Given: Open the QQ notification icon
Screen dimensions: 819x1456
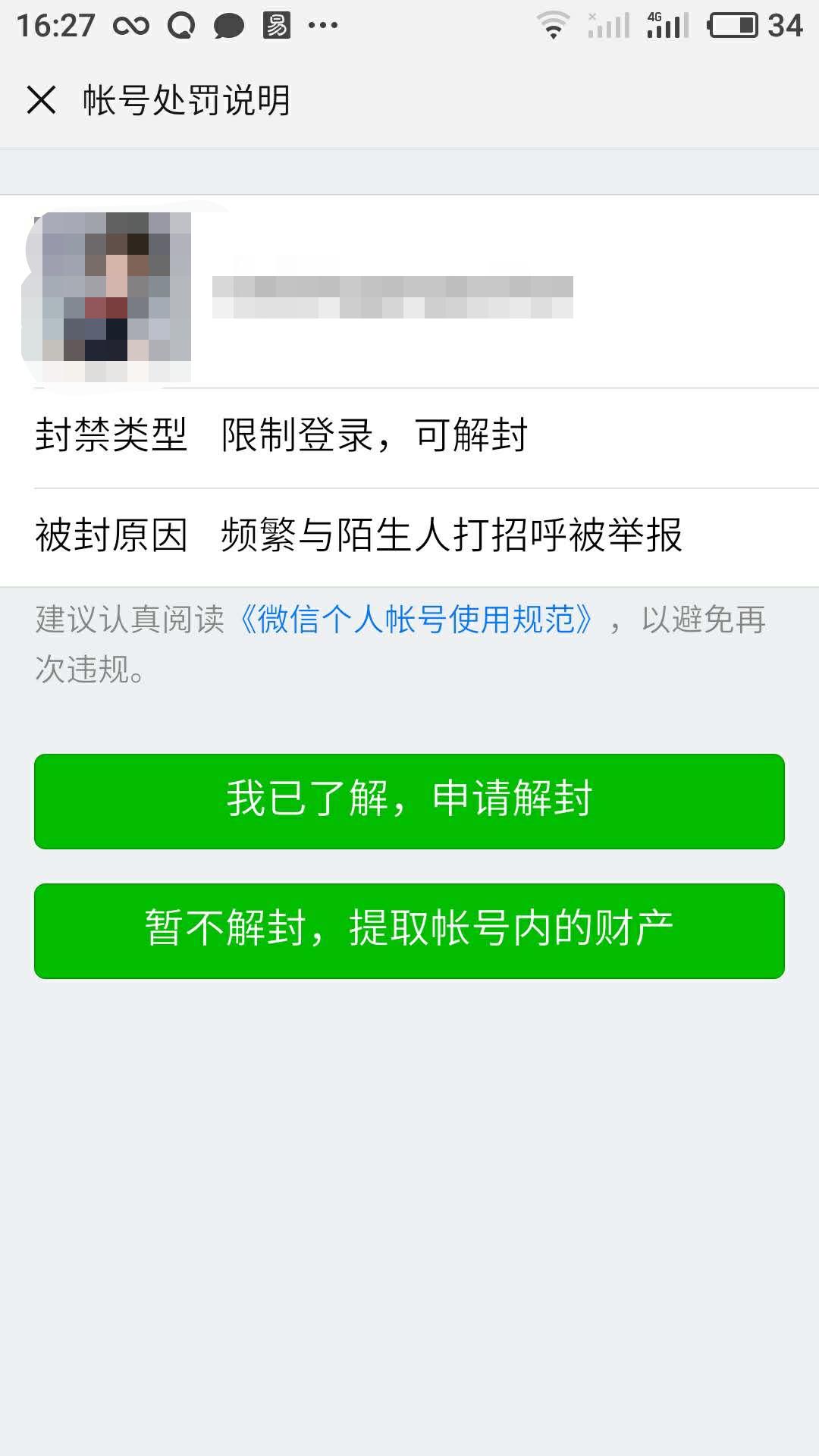Looking at the screenshot, I should [182, 25].
